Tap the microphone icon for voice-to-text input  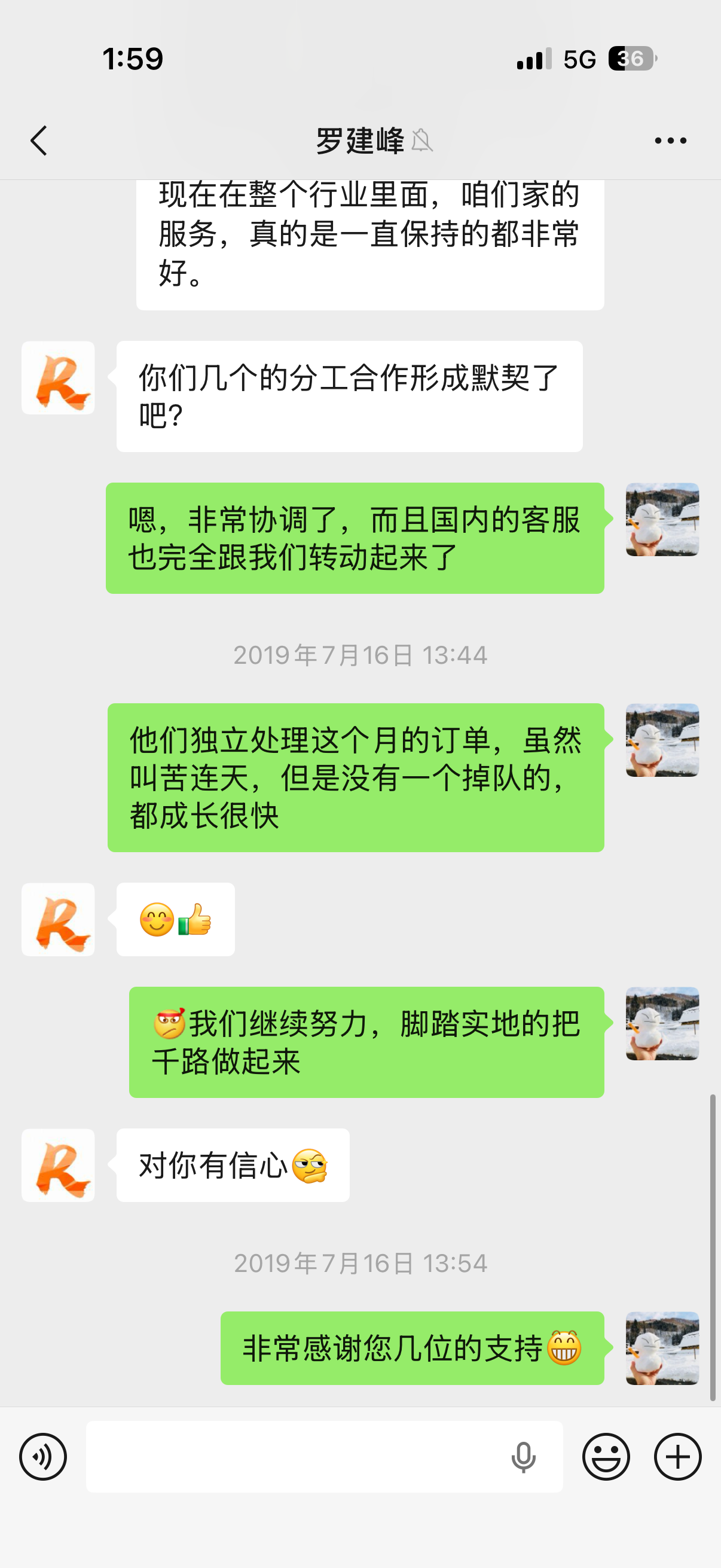[x=524, y=1457]
